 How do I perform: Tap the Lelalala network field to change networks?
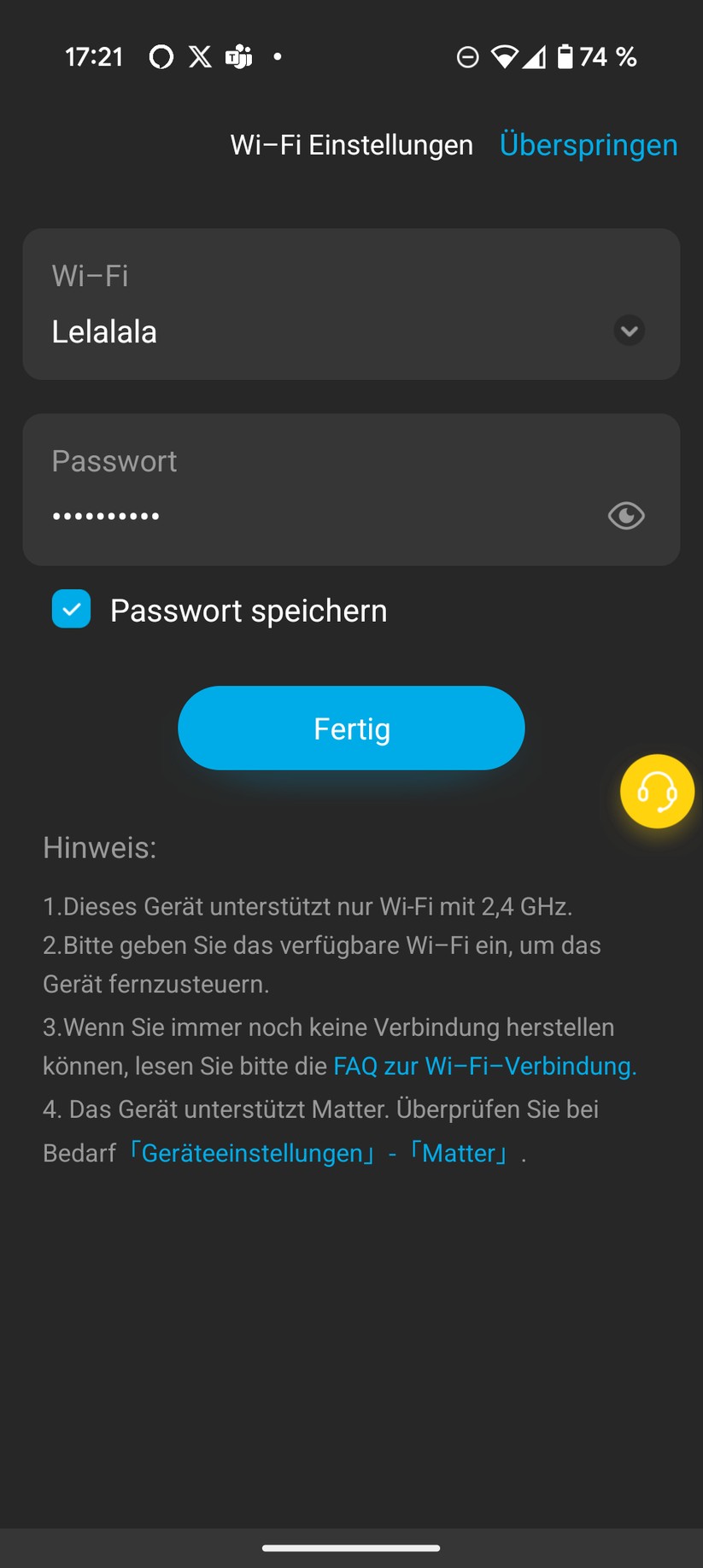point(256,331)
